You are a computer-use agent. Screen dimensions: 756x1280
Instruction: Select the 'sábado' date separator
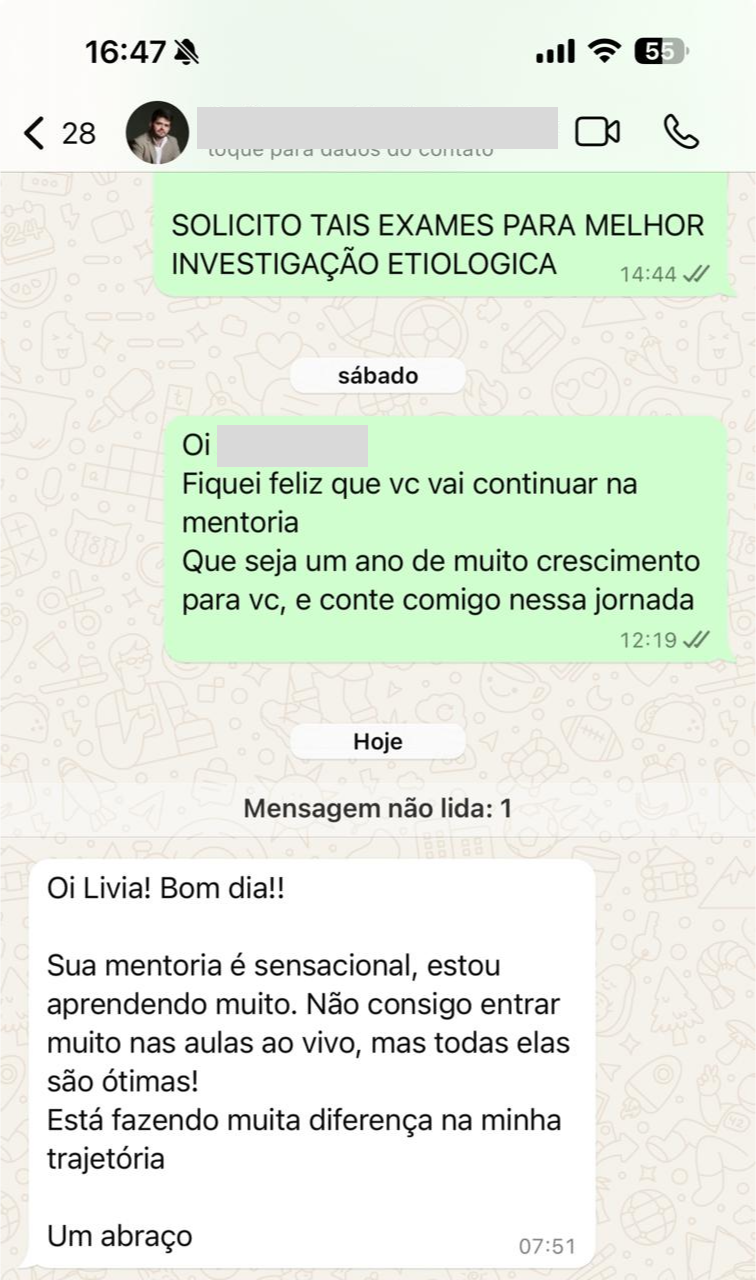point(377,375)
